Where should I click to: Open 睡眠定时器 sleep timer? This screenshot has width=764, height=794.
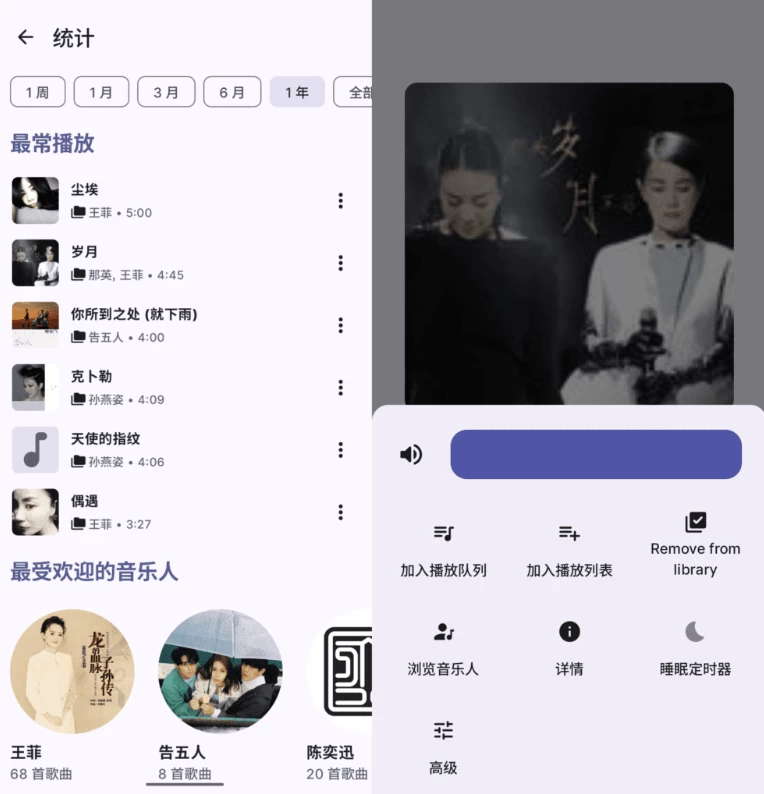pos(695,647)
